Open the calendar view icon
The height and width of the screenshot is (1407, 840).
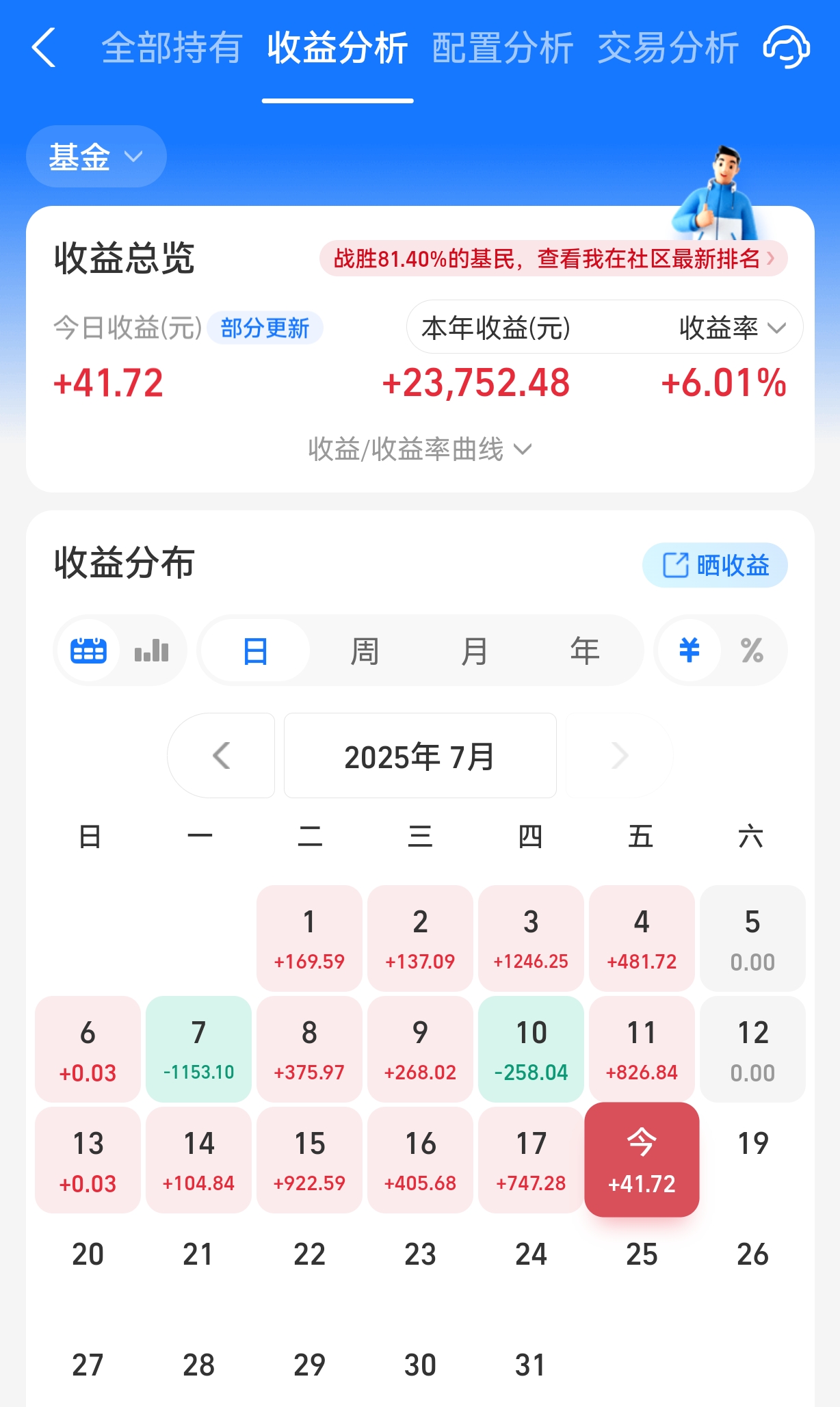coord(89,650)
